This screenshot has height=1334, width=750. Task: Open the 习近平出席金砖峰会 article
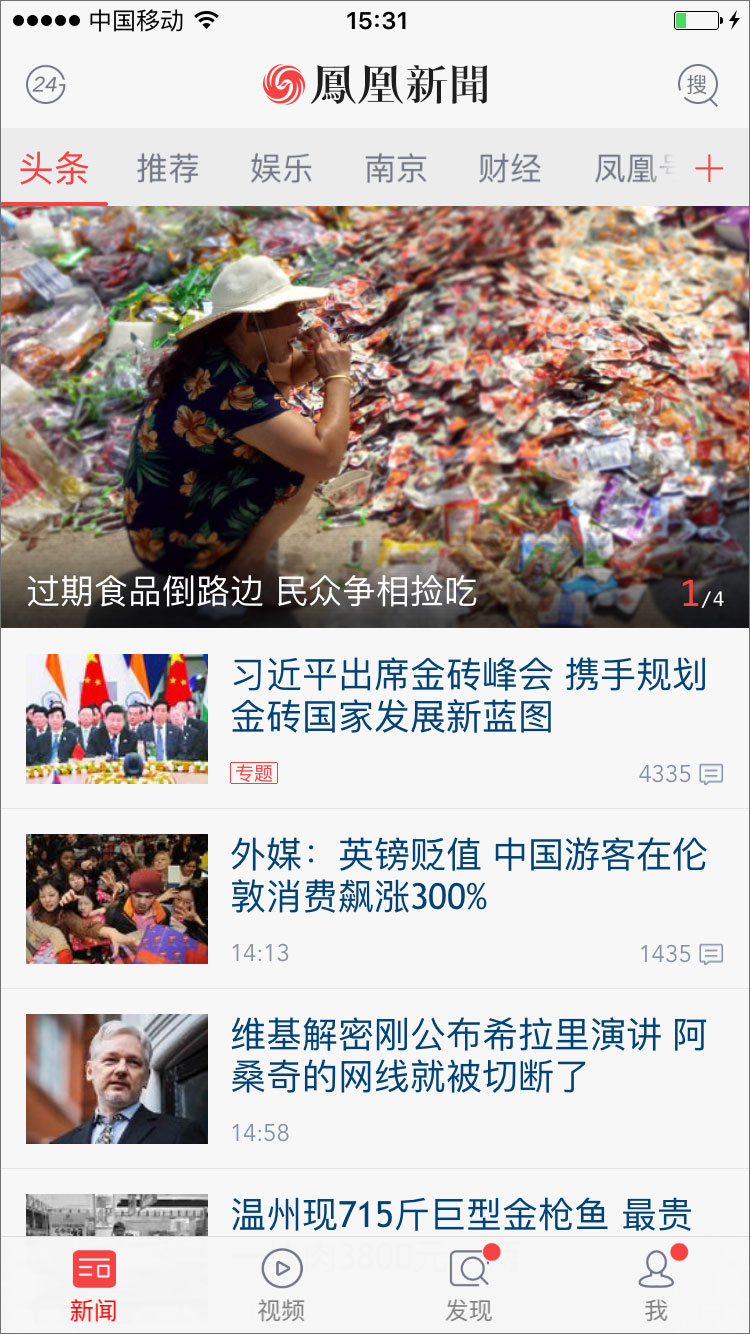click(468, 697)
